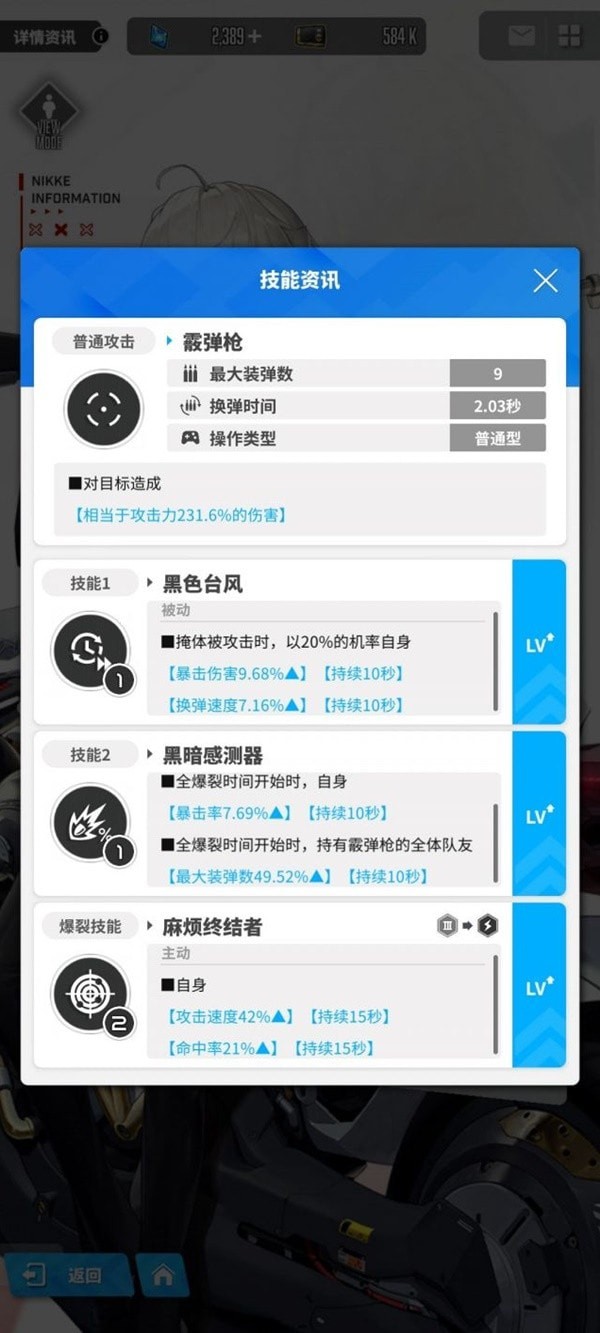Go to the home screen icon
The height and width of the screenshot is (1333, 600).
(162, 1275)
